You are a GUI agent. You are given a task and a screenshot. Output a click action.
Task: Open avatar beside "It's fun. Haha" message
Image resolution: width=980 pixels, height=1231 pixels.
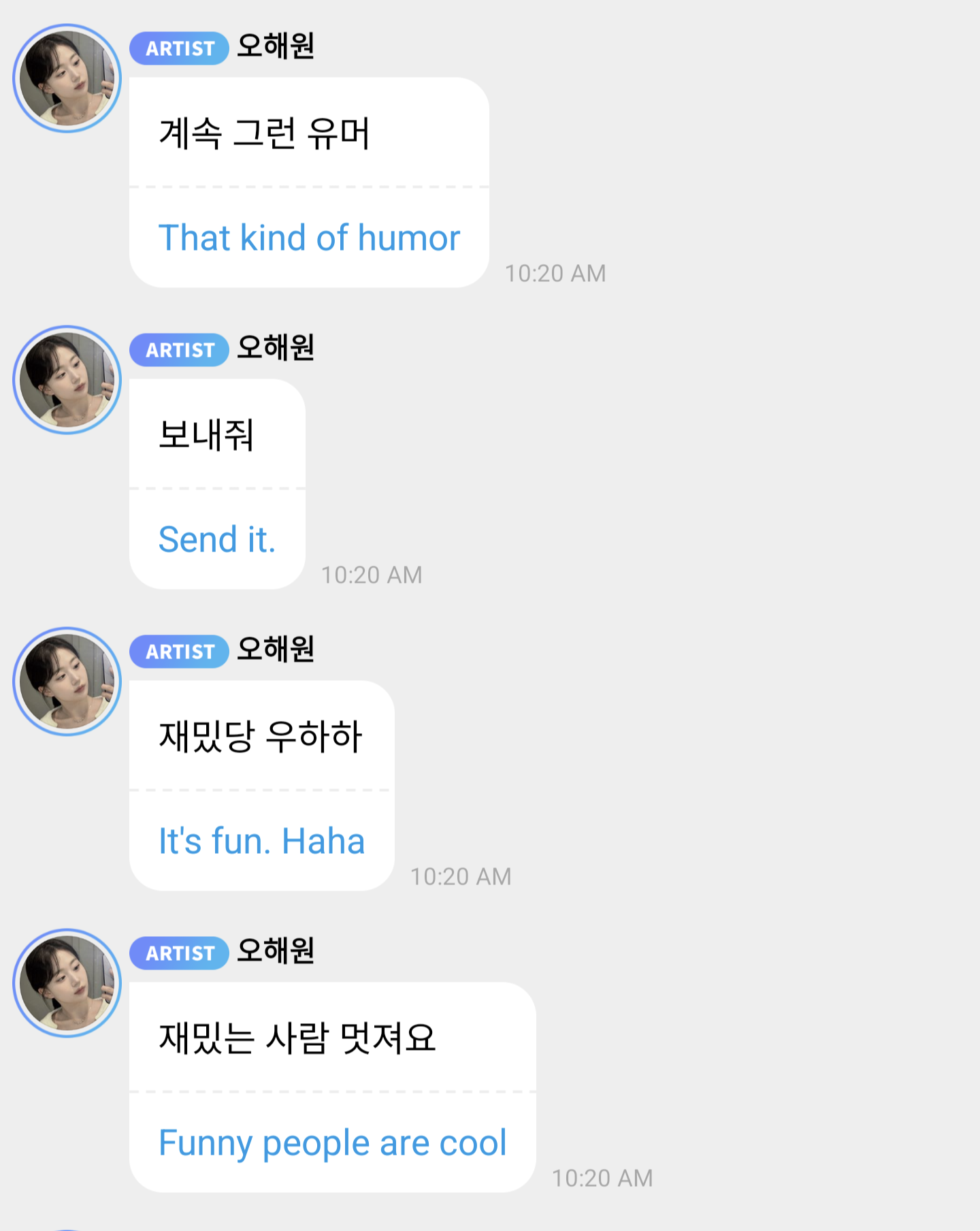(x=67, y=682)
